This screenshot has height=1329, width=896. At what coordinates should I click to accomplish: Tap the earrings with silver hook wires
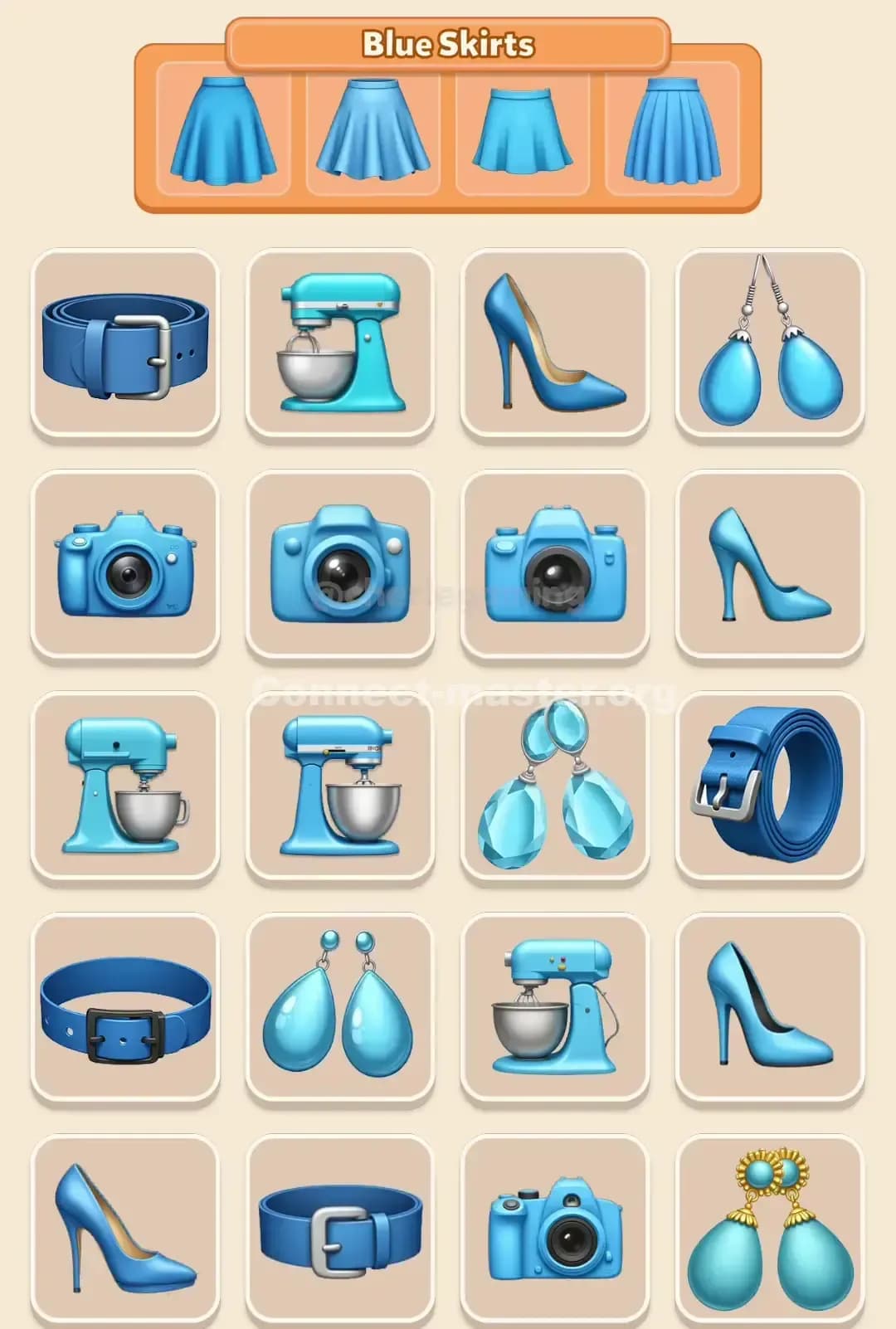point(770,343)
